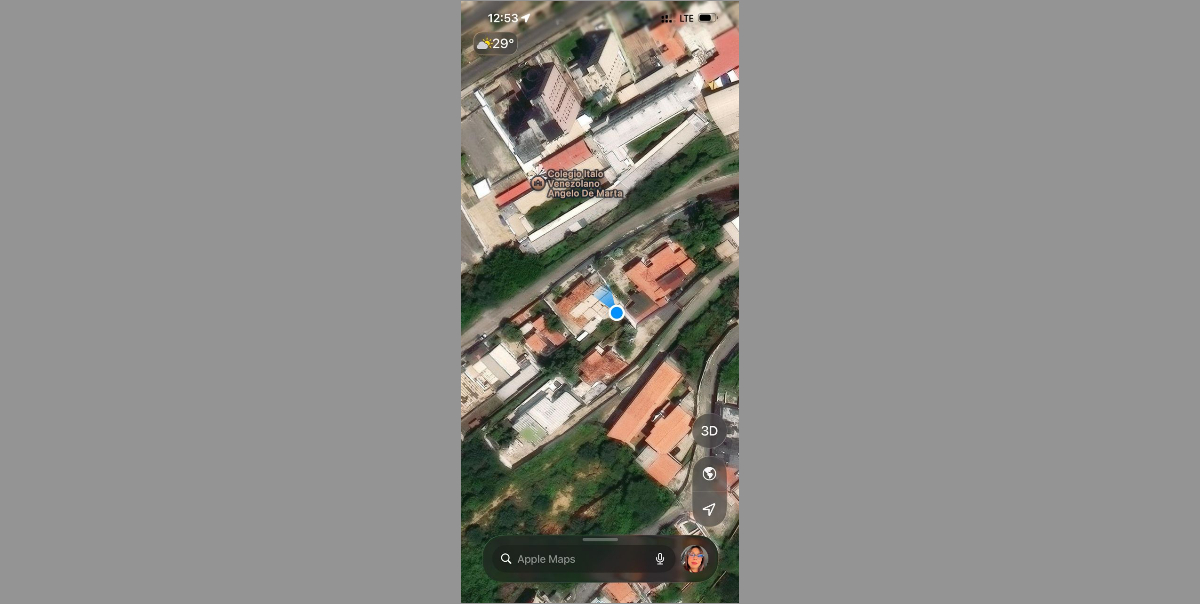Recenter map with the location arrow

(x=709, y=509)
